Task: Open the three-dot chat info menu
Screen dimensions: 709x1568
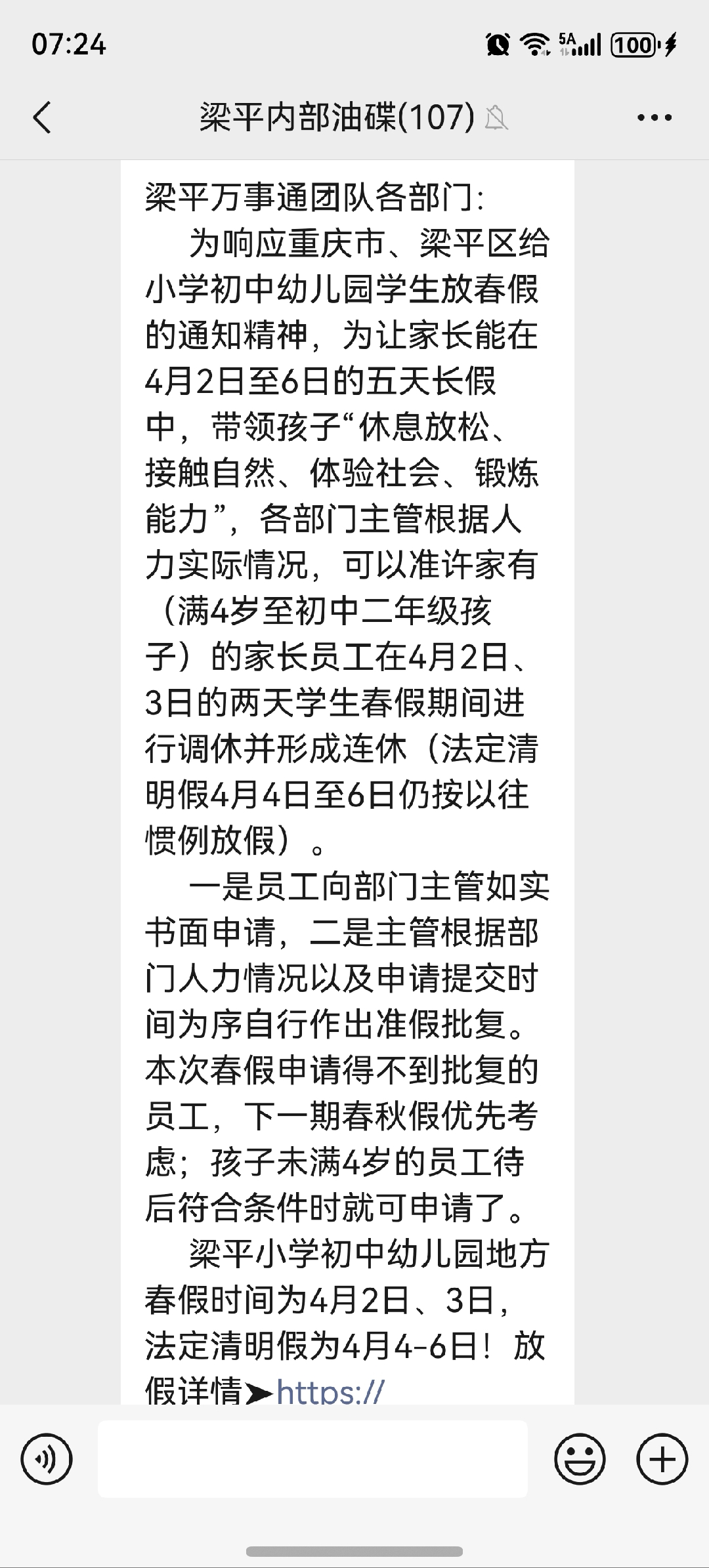Action: [655, 118]
